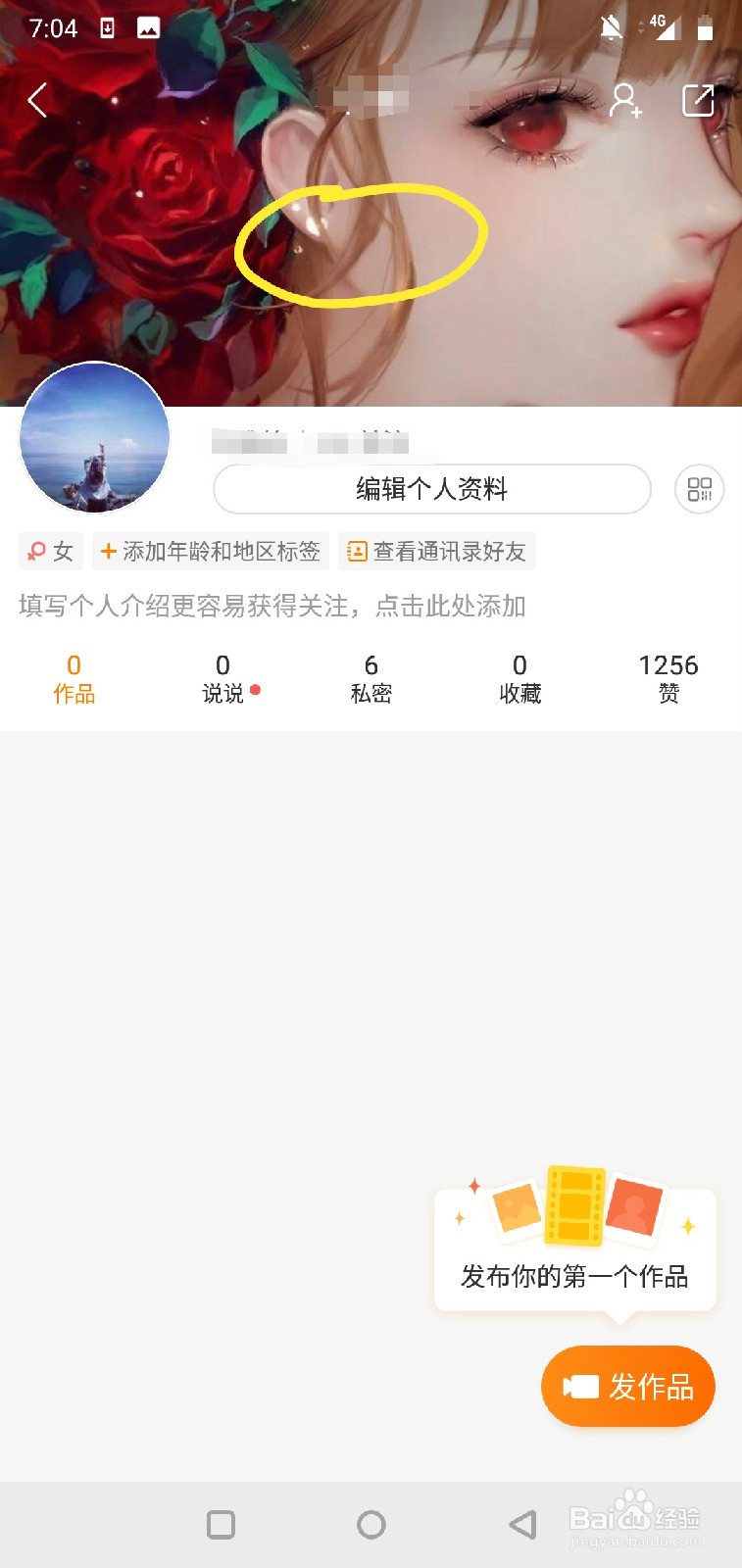Open 编辑个人资料 to edit profile
This screenshot has width=742, height=1568.
click(x=431, y=489)
